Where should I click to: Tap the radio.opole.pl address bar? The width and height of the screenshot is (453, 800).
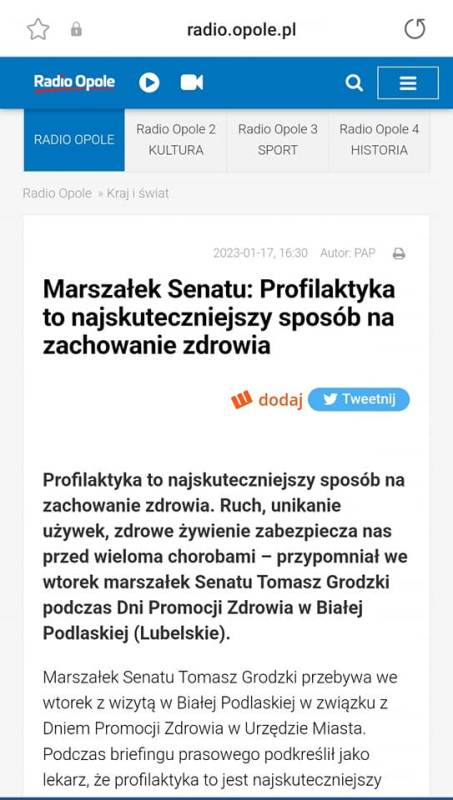241,30
